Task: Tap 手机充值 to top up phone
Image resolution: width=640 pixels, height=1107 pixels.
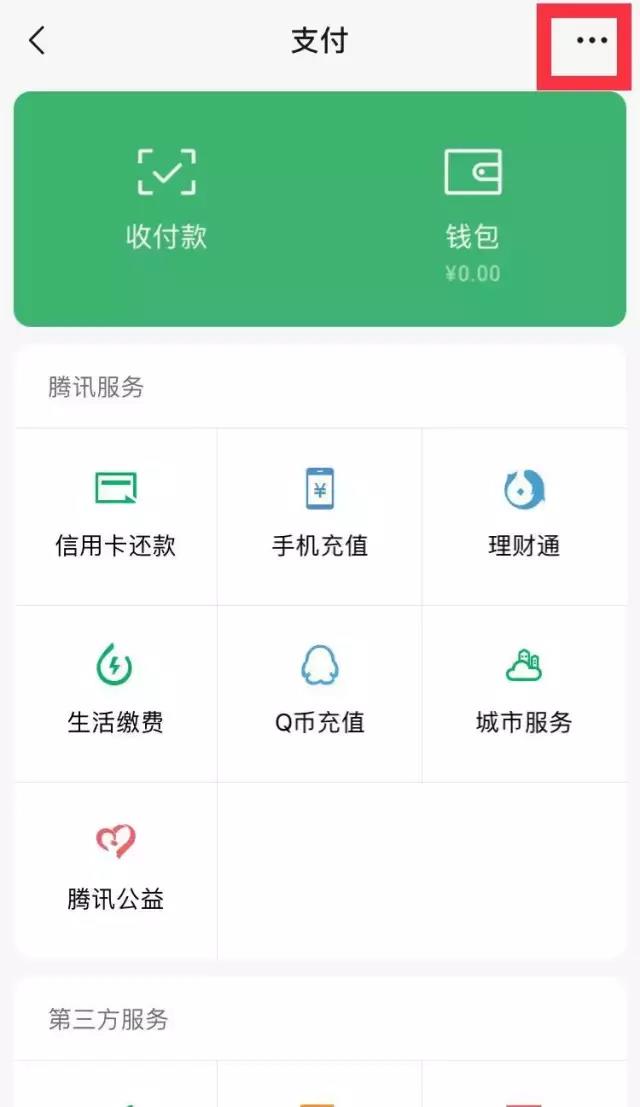Action: (x=320, y=516)
